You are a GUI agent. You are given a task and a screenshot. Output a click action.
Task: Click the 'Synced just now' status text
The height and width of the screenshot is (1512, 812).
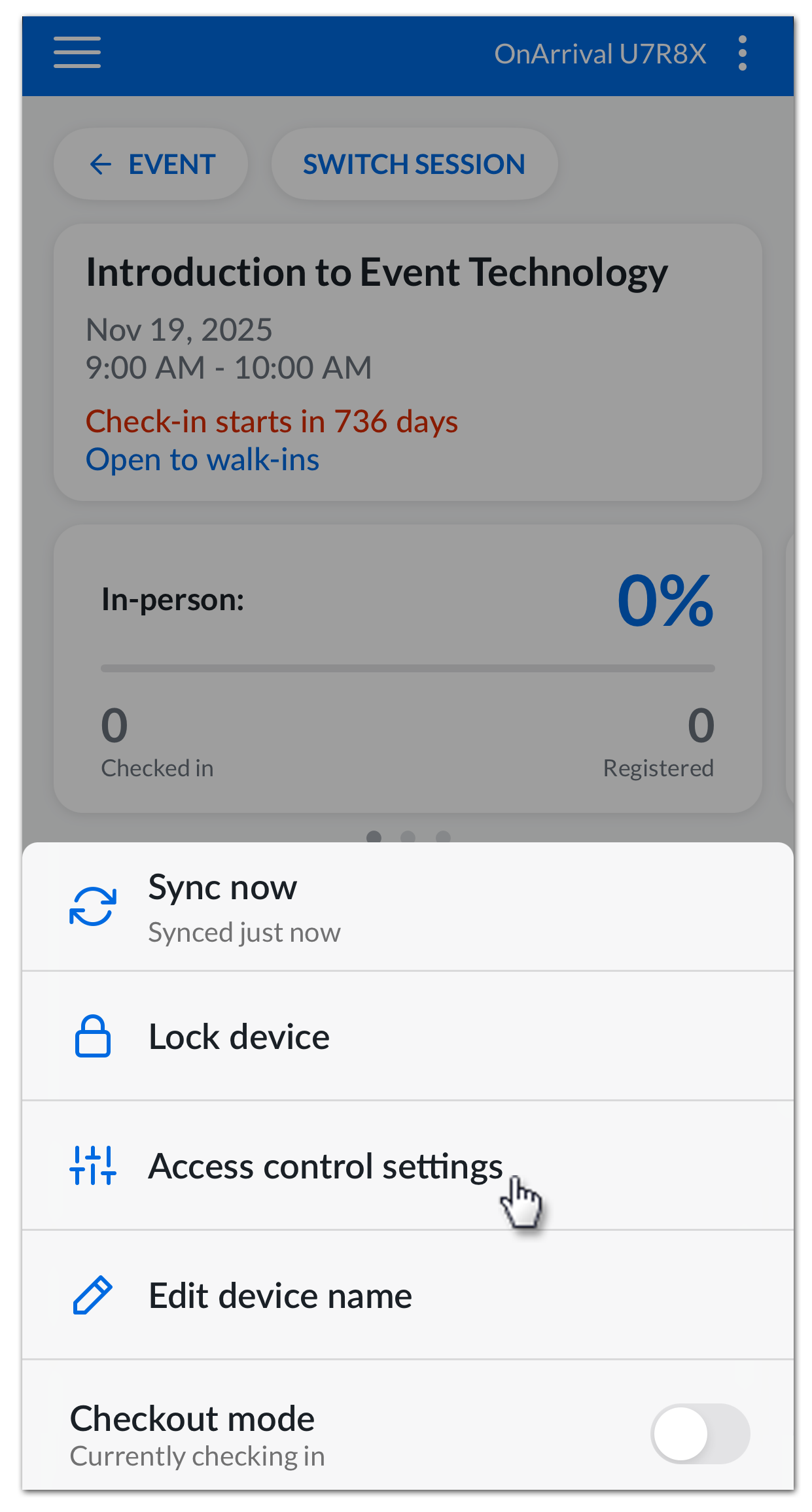point(245,931)
